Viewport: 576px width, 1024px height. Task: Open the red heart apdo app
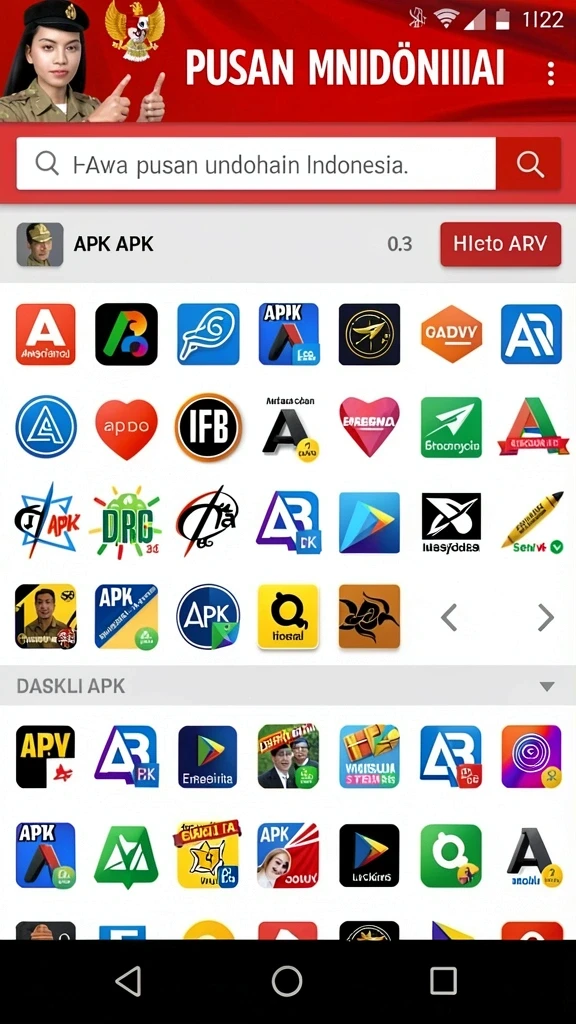click(x=127, y=427)
